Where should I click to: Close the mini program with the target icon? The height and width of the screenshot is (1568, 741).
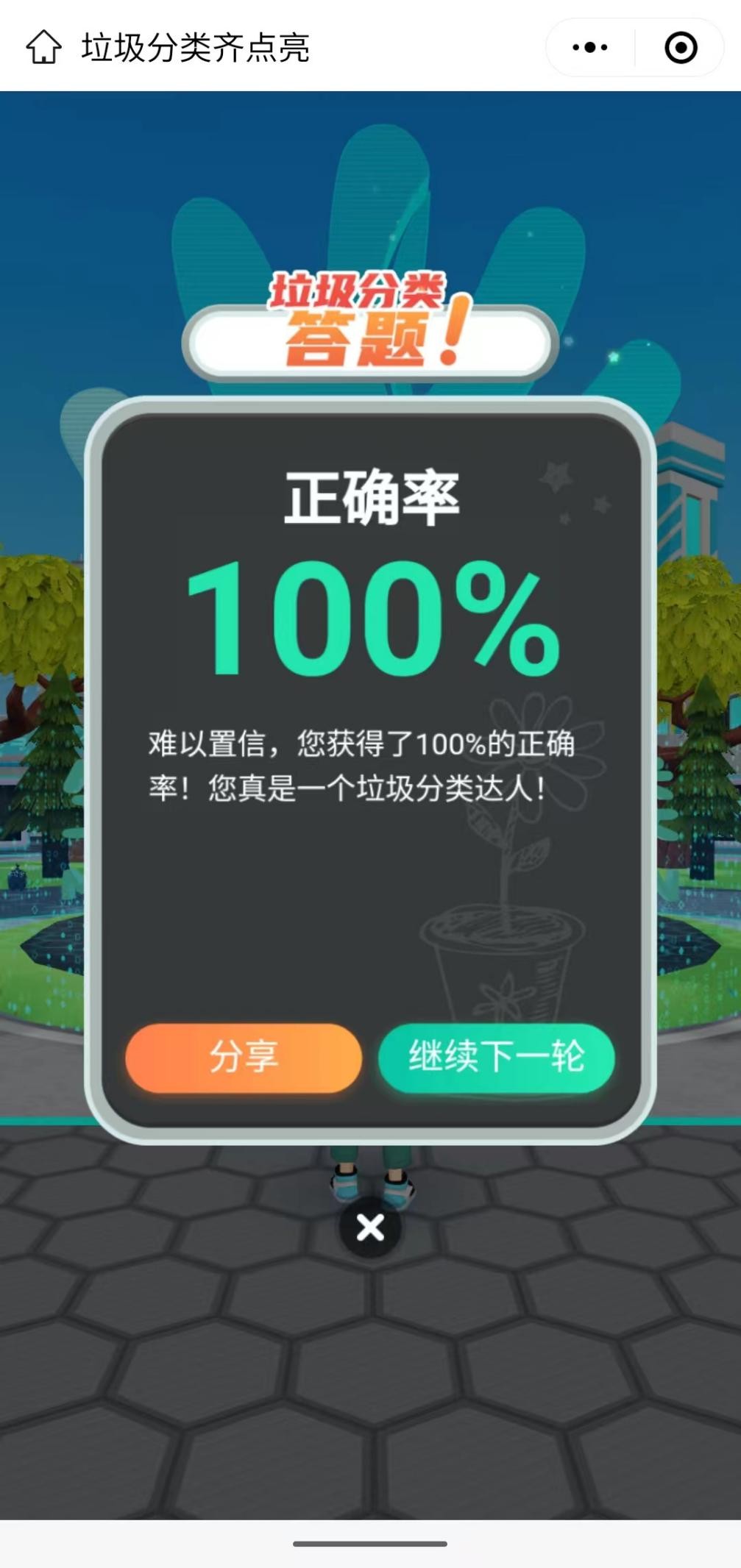681,48
